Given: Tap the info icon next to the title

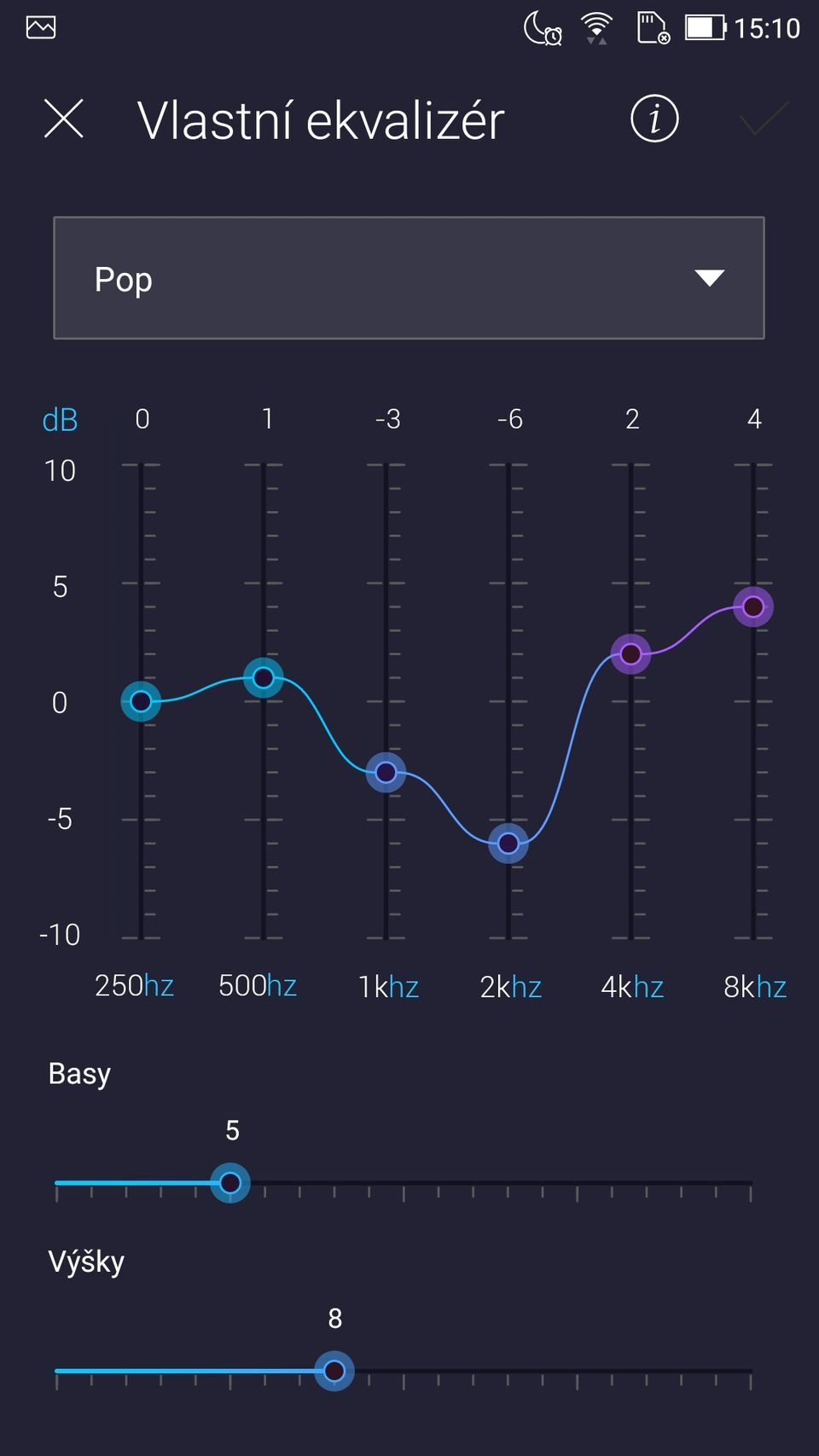Looking at the screenshot, I should click(x=653, y=119).
